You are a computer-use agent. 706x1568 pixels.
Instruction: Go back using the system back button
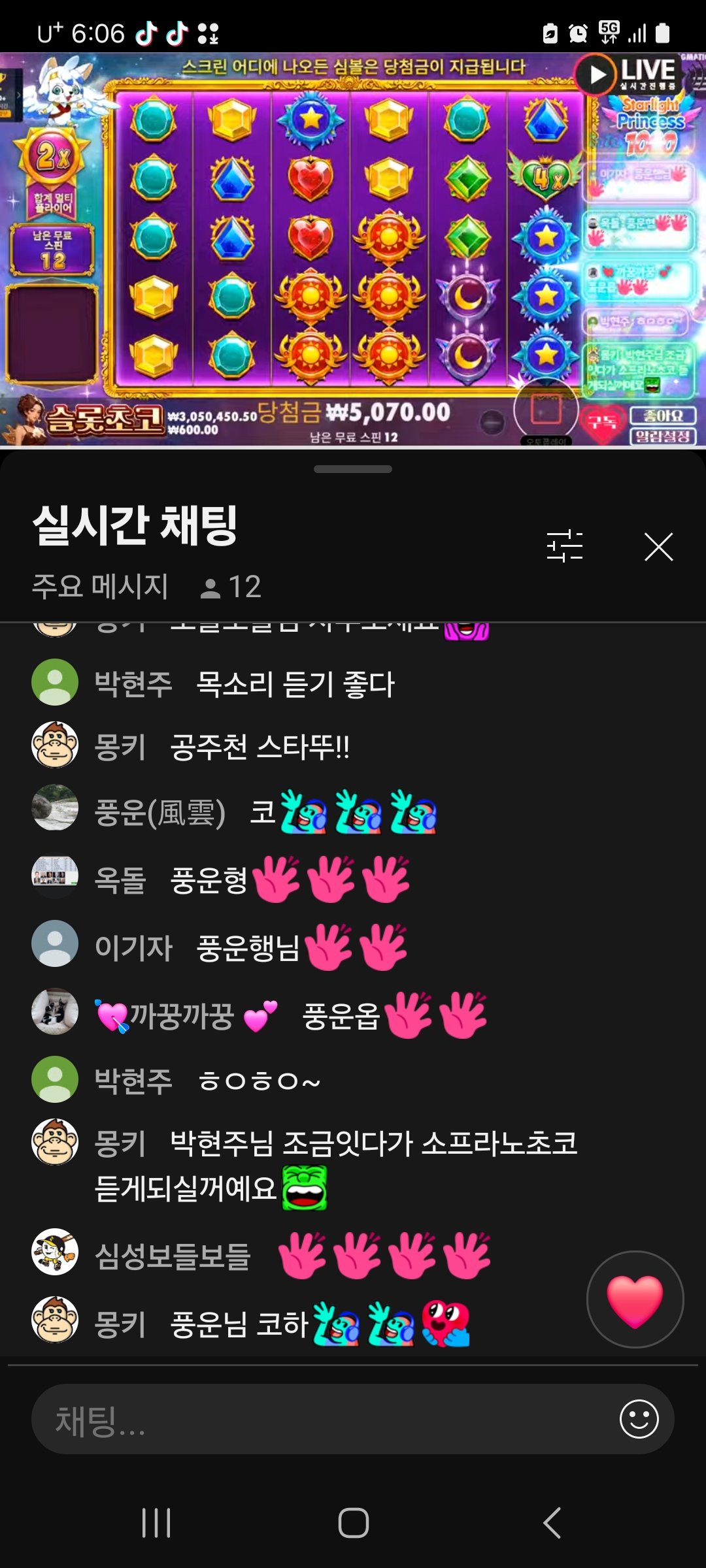(552, 1523)
